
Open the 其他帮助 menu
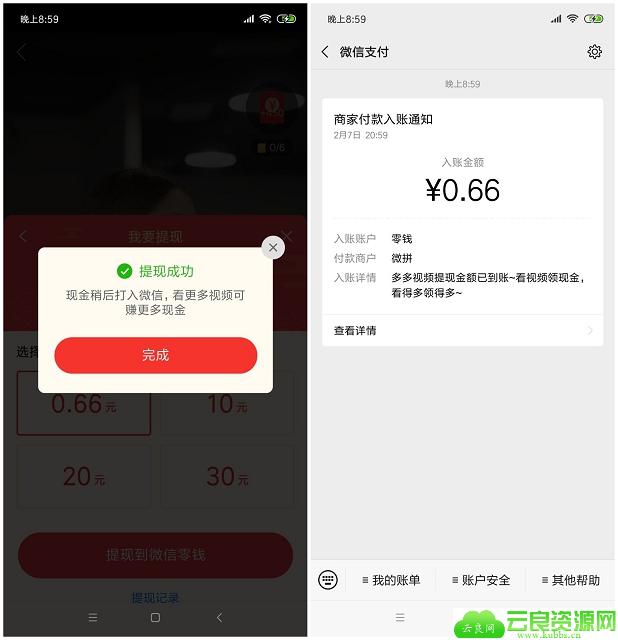pos(570,580)
